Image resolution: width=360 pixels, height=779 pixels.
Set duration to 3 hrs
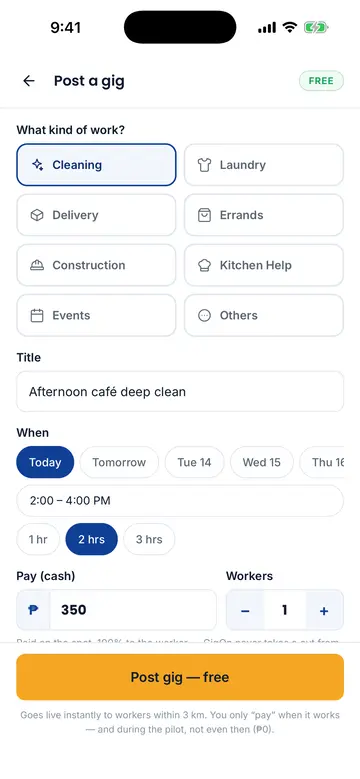[149, 539]
